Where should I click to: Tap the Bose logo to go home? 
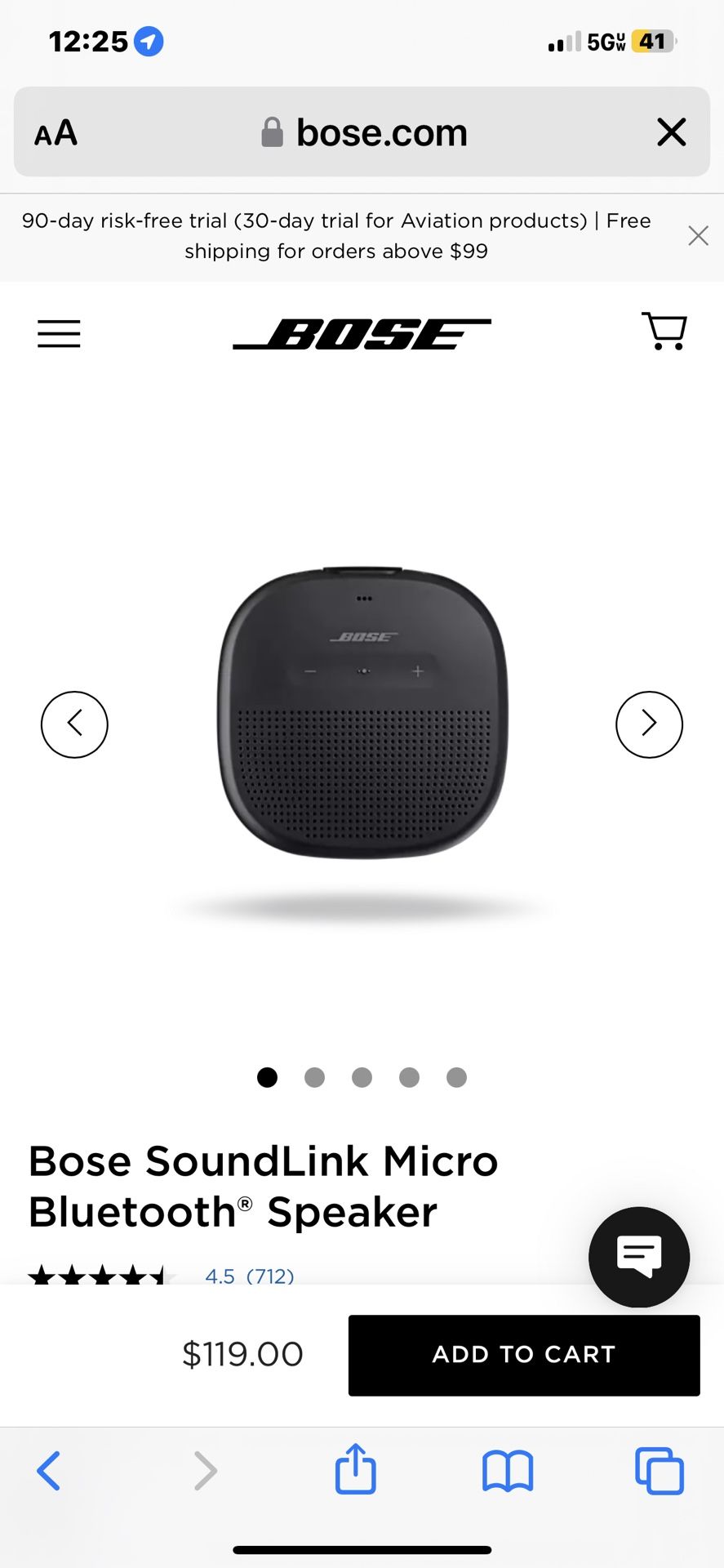[362, 334]
